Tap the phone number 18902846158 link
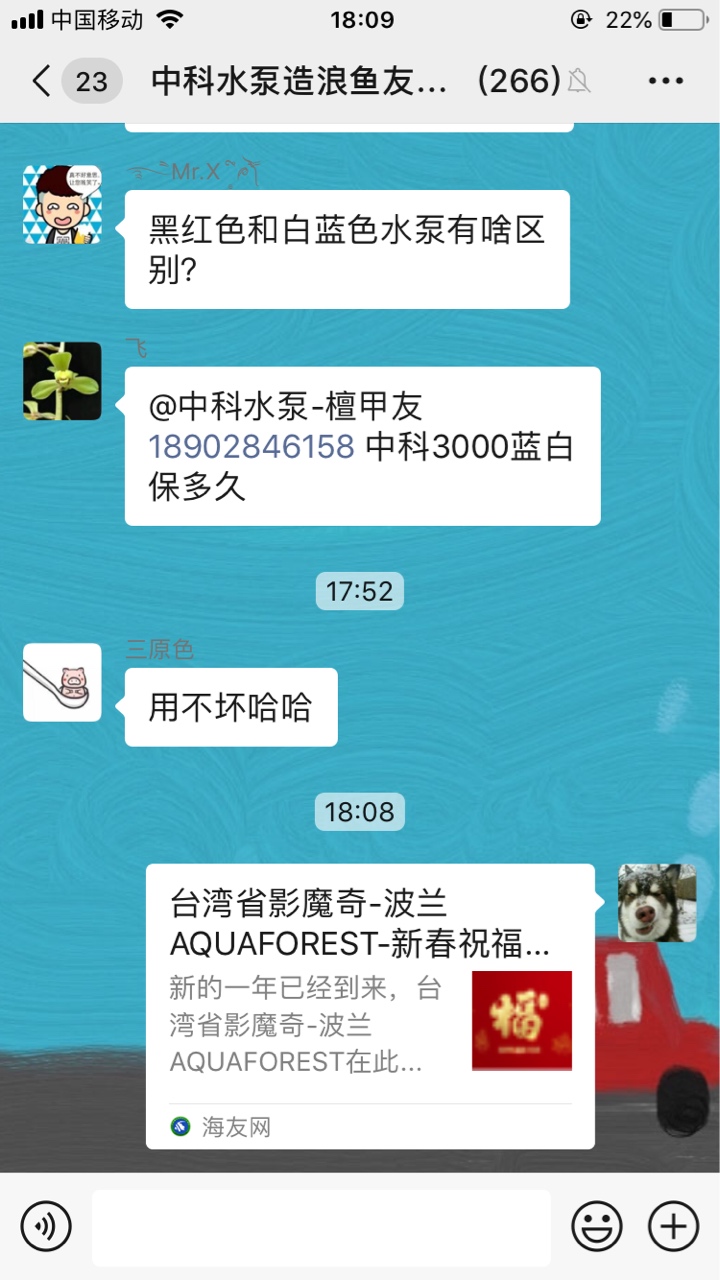The width and height of the screenshot is (720, 1280). [x=252, y=446]
